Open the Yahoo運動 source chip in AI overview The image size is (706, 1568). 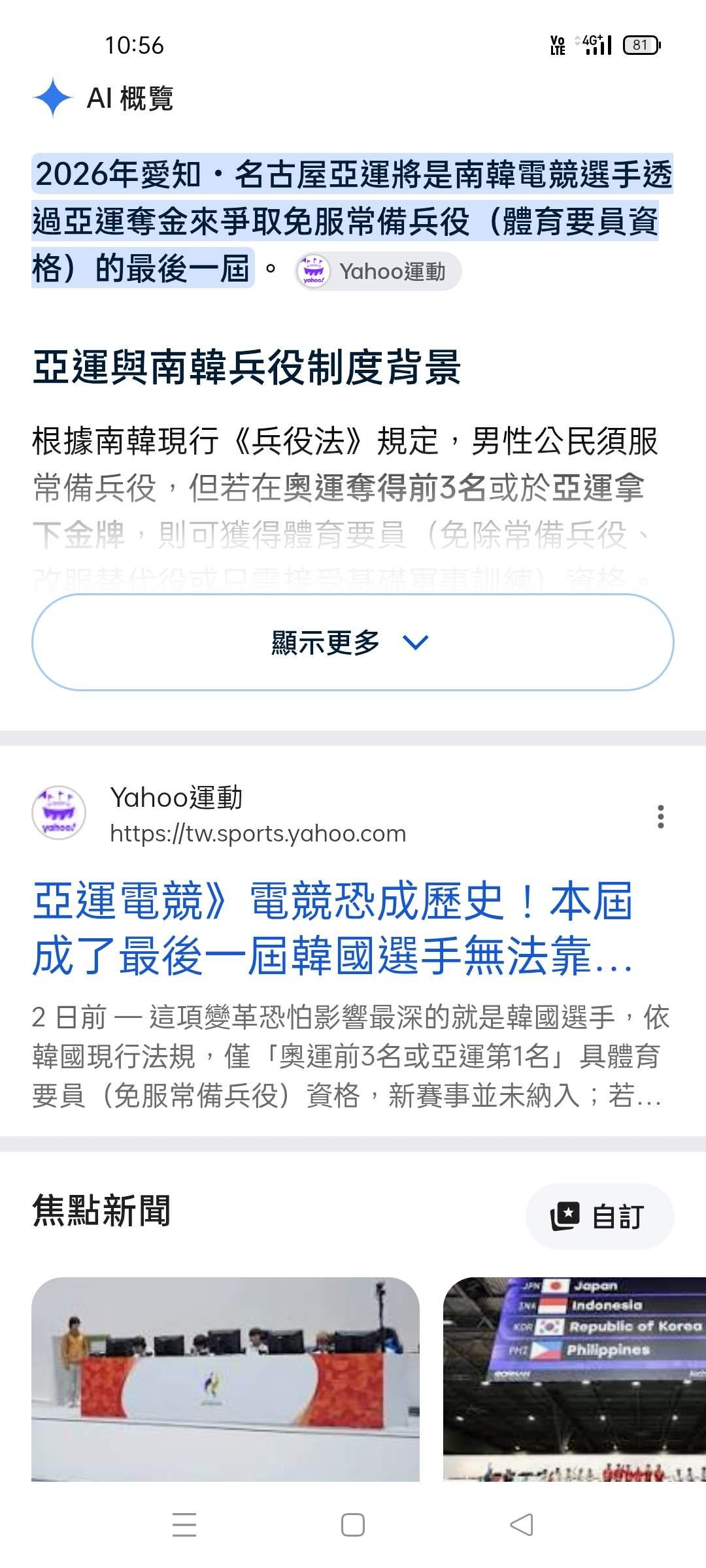pos(378,271)
